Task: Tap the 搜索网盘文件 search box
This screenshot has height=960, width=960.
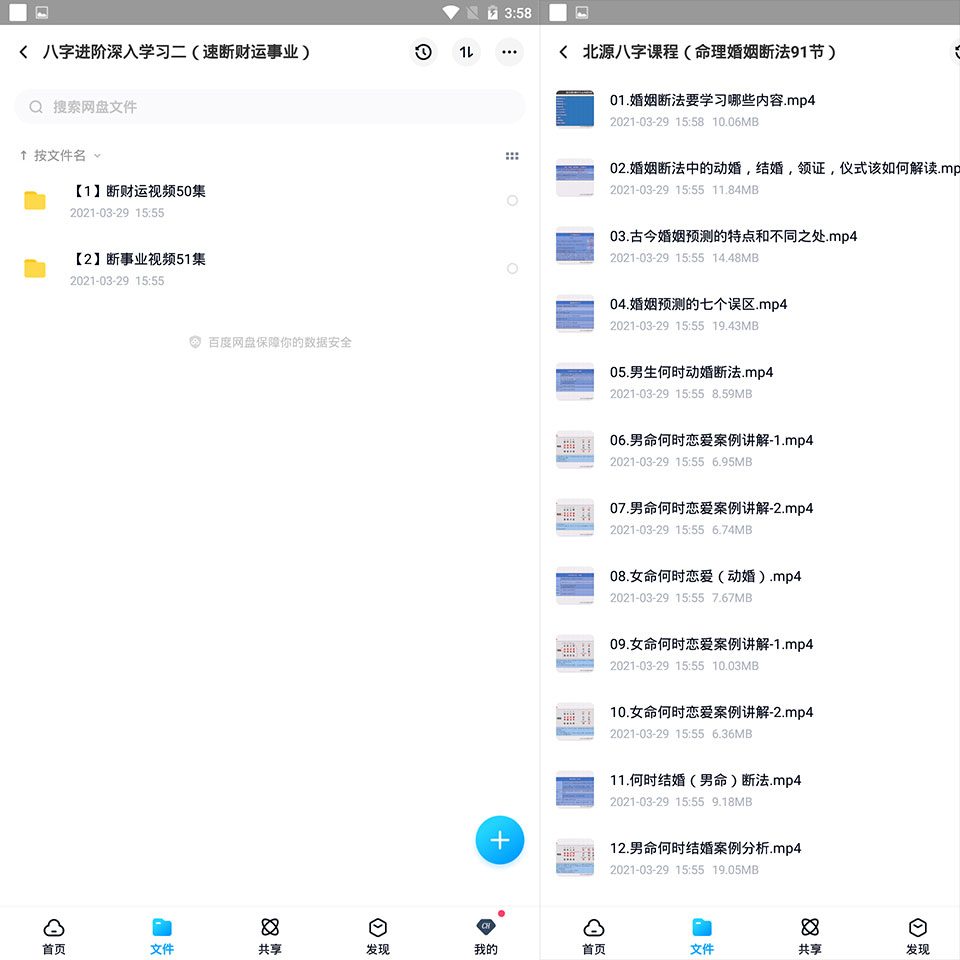Action: pyautogui.click(x=269, y=107)
